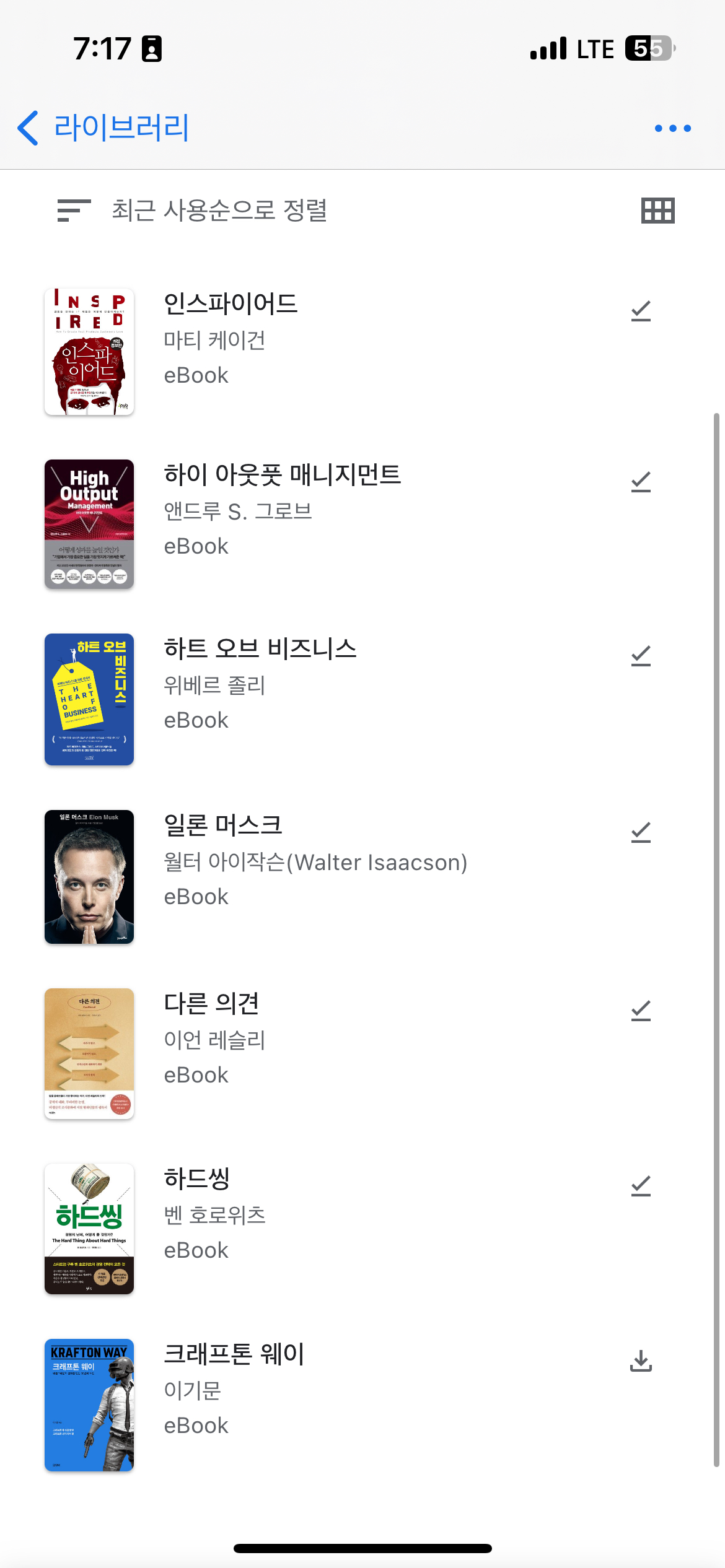Screen dimensions: 725x1568
Task: Open the 크래프톤 웨이 book
Action: pos(234,1354)
